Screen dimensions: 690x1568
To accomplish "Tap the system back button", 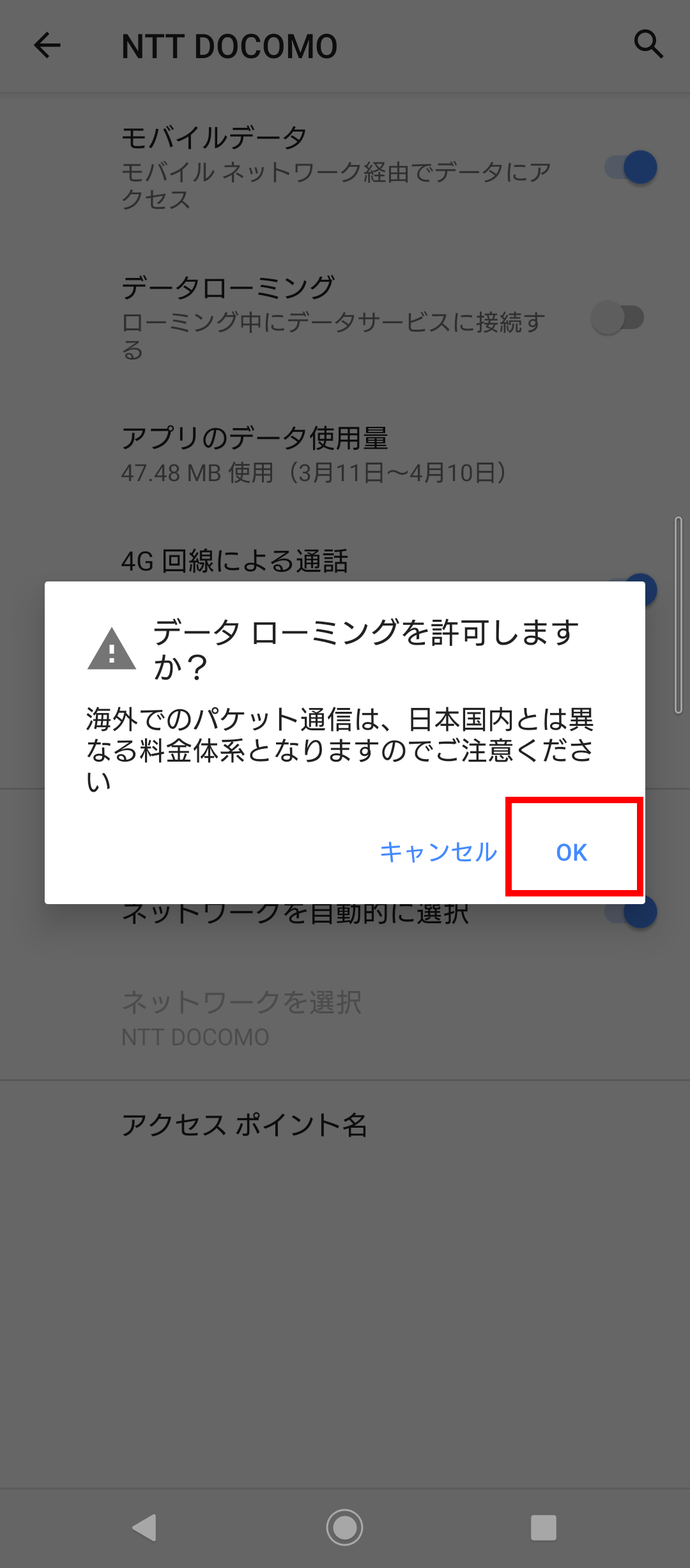I will coord(145,1528).
